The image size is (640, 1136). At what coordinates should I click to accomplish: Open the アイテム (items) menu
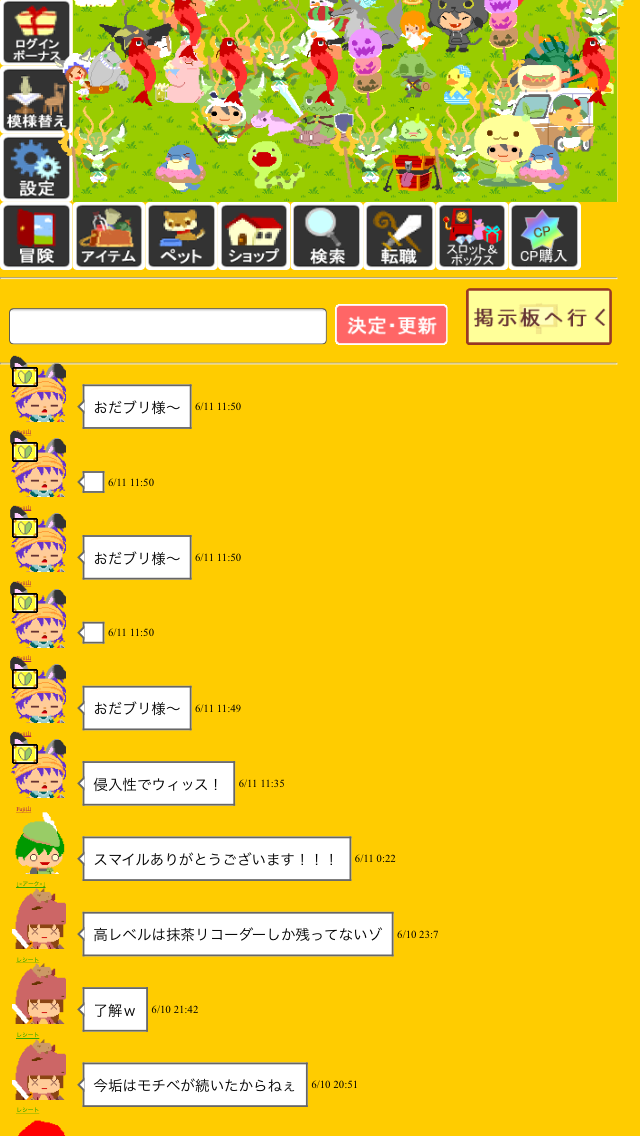(109, 237)
